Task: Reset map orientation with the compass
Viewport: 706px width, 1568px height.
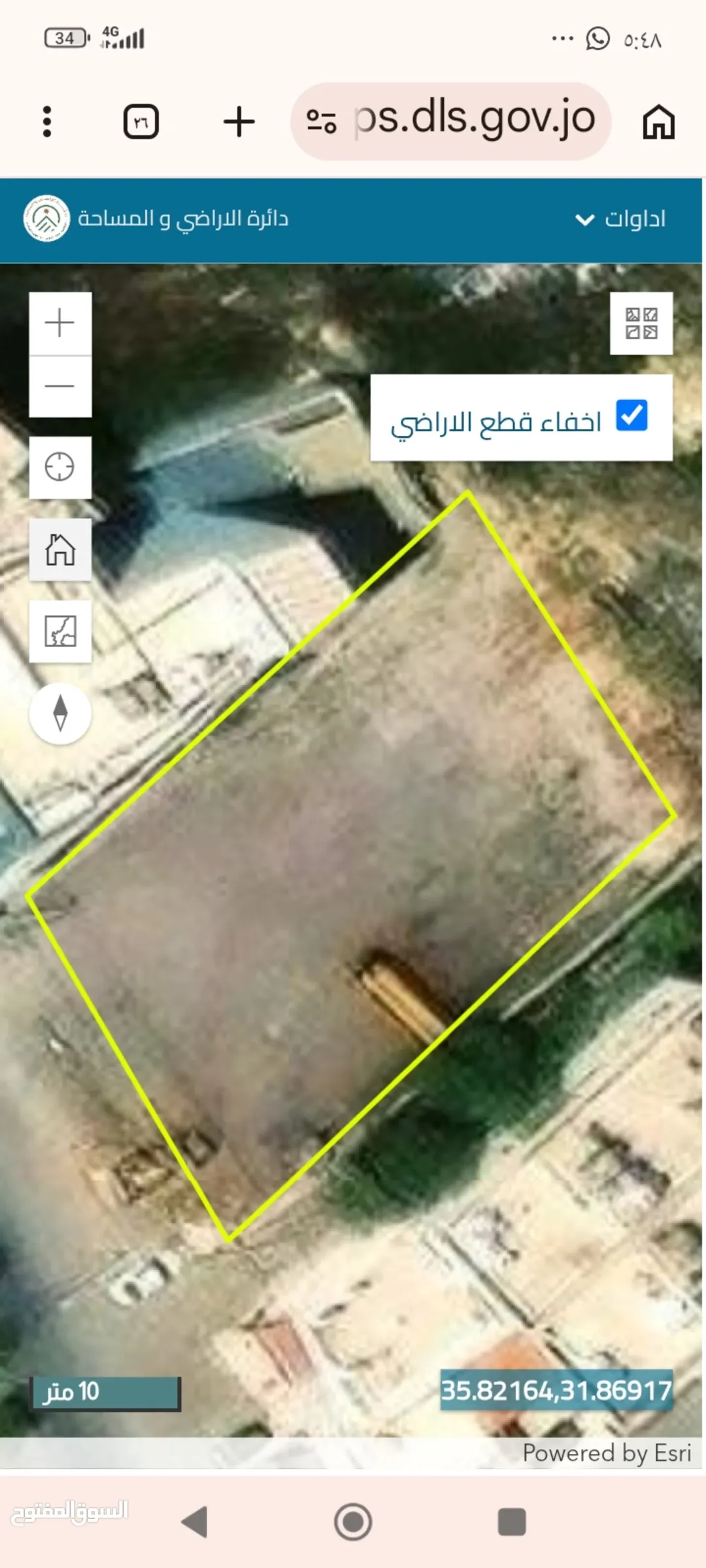Action: coord(60,713)
